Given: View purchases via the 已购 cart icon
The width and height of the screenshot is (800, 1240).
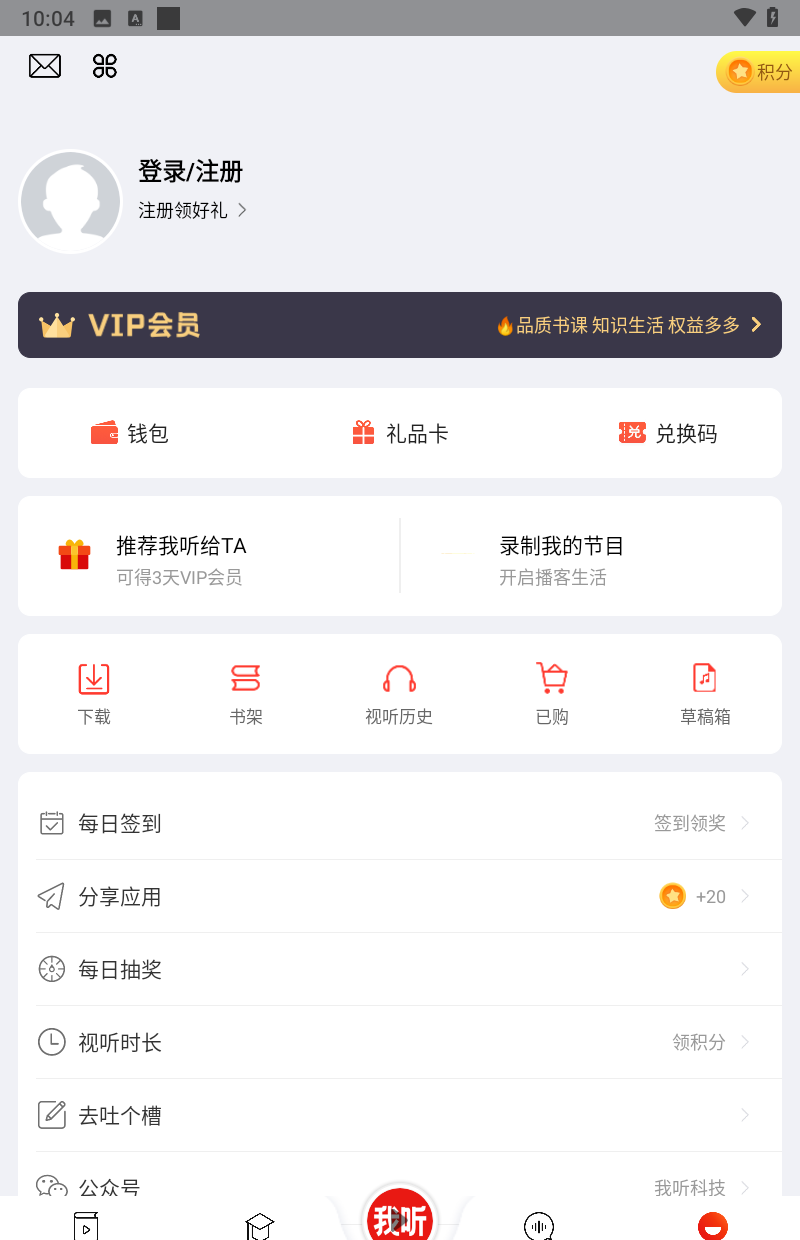Looking at the screenshot, I should coord(552,692).
